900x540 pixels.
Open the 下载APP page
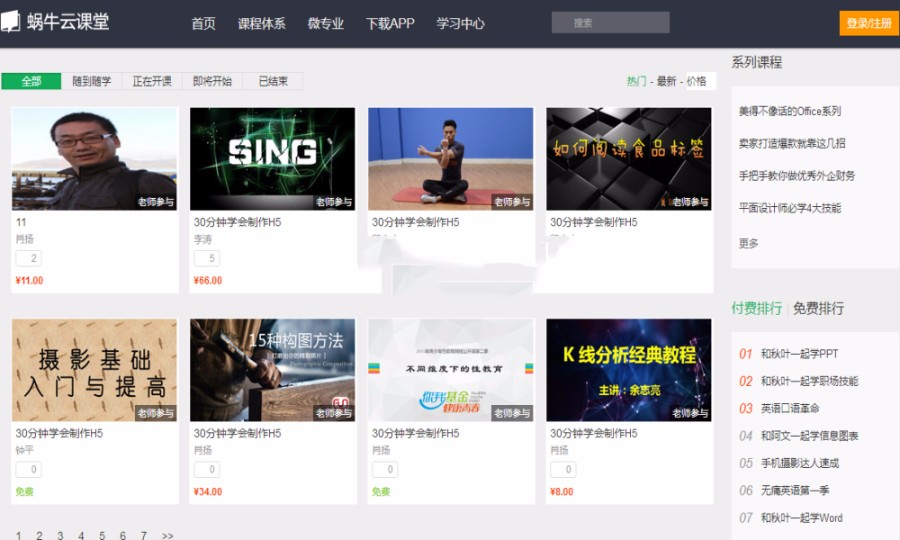point(390,23)
